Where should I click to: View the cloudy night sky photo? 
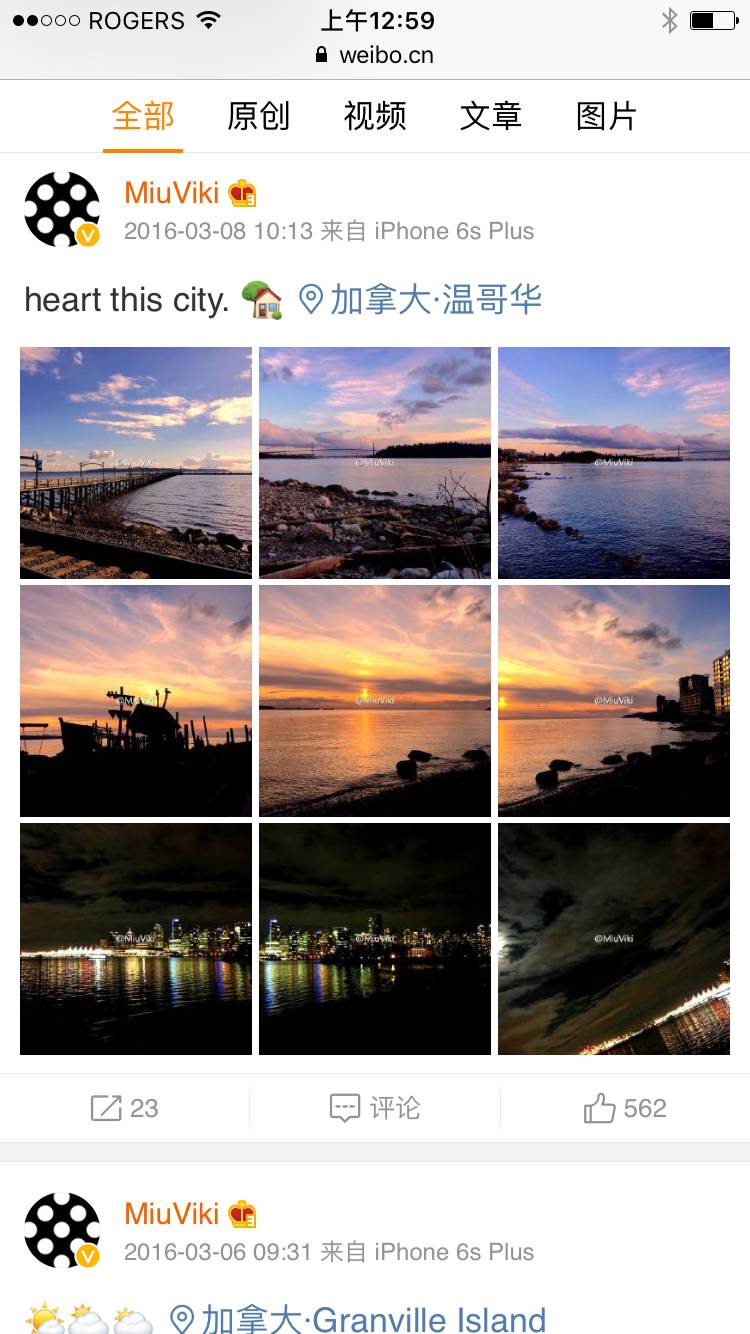614,938
